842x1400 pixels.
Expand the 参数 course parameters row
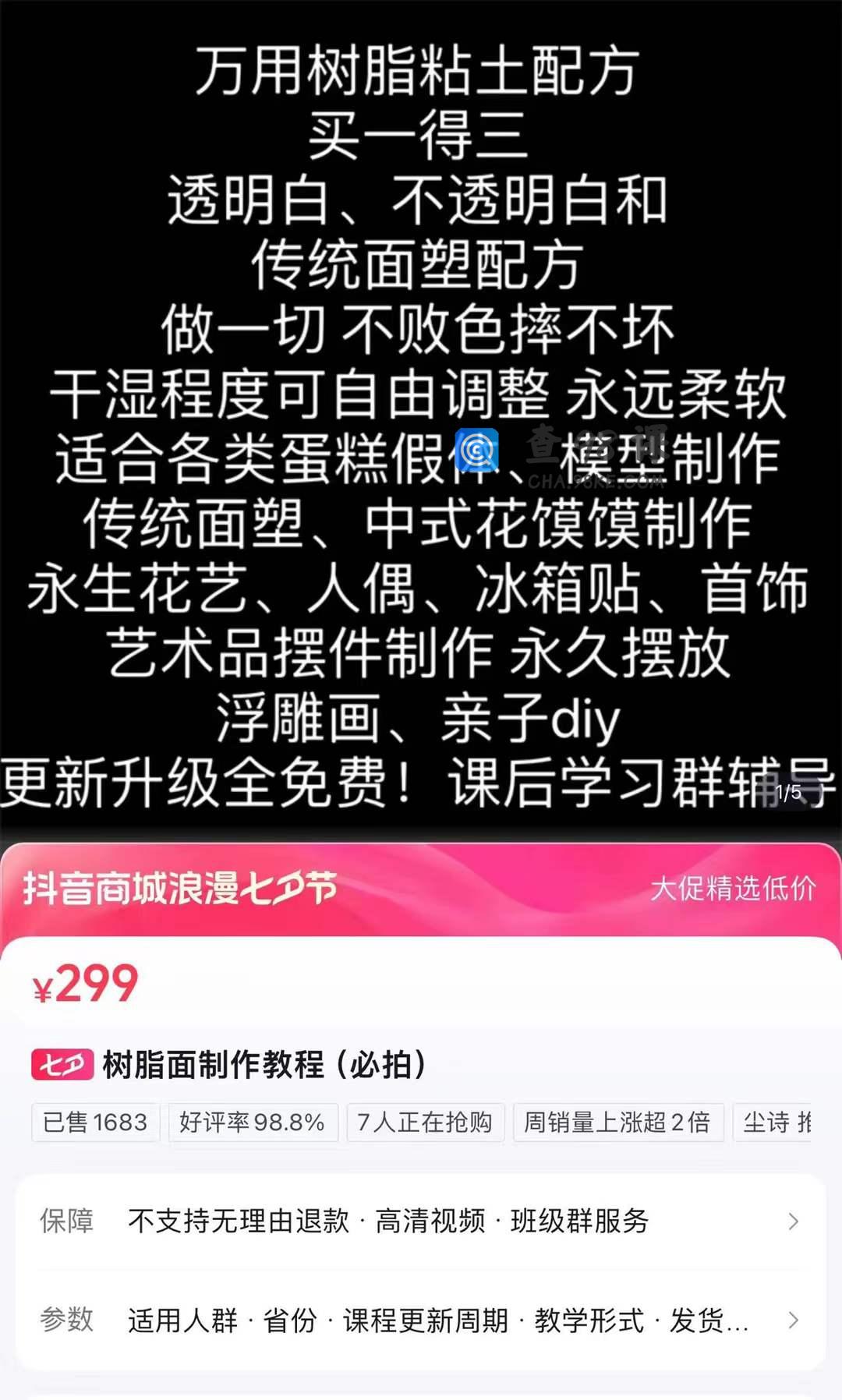coord(421,1320)
